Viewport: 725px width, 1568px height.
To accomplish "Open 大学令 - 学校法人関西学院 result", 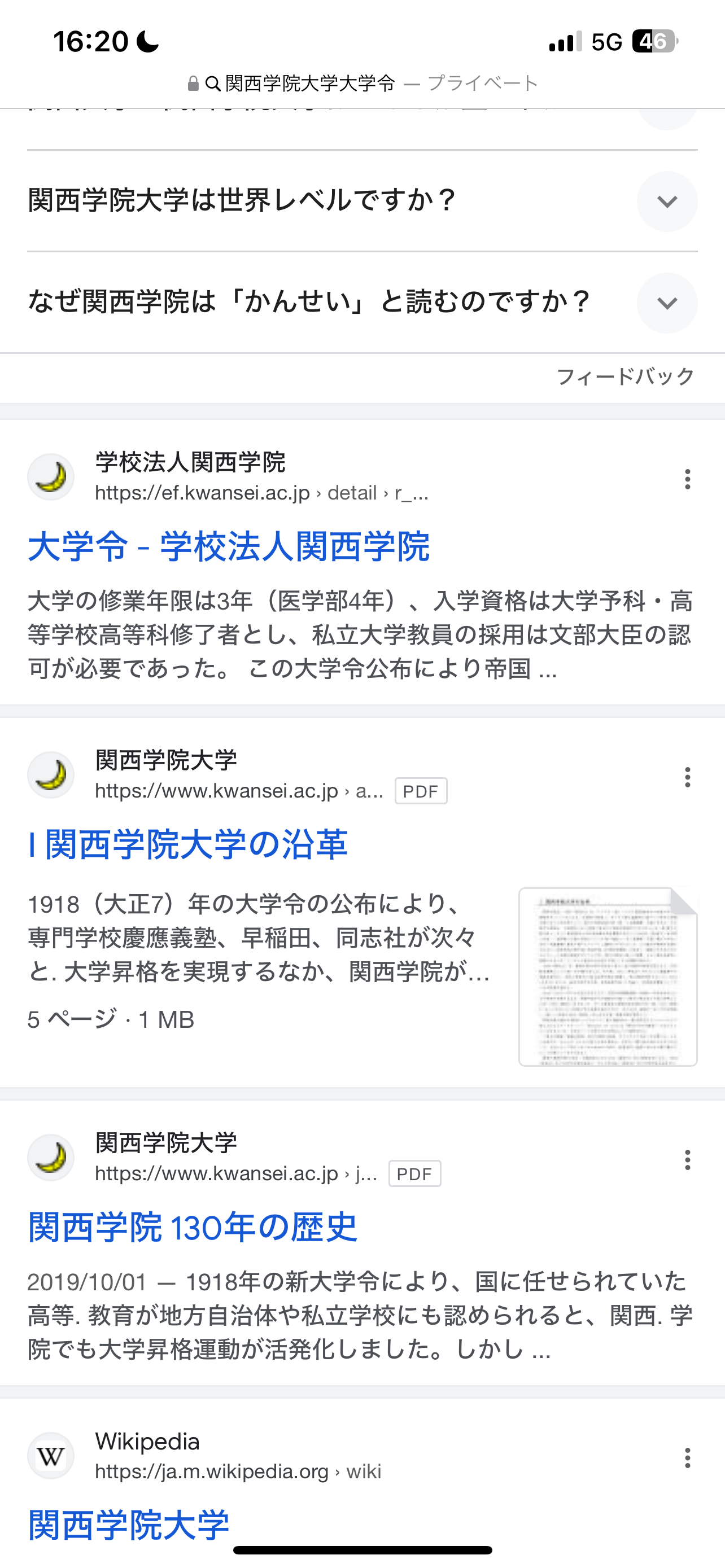I will coord(228,546).
